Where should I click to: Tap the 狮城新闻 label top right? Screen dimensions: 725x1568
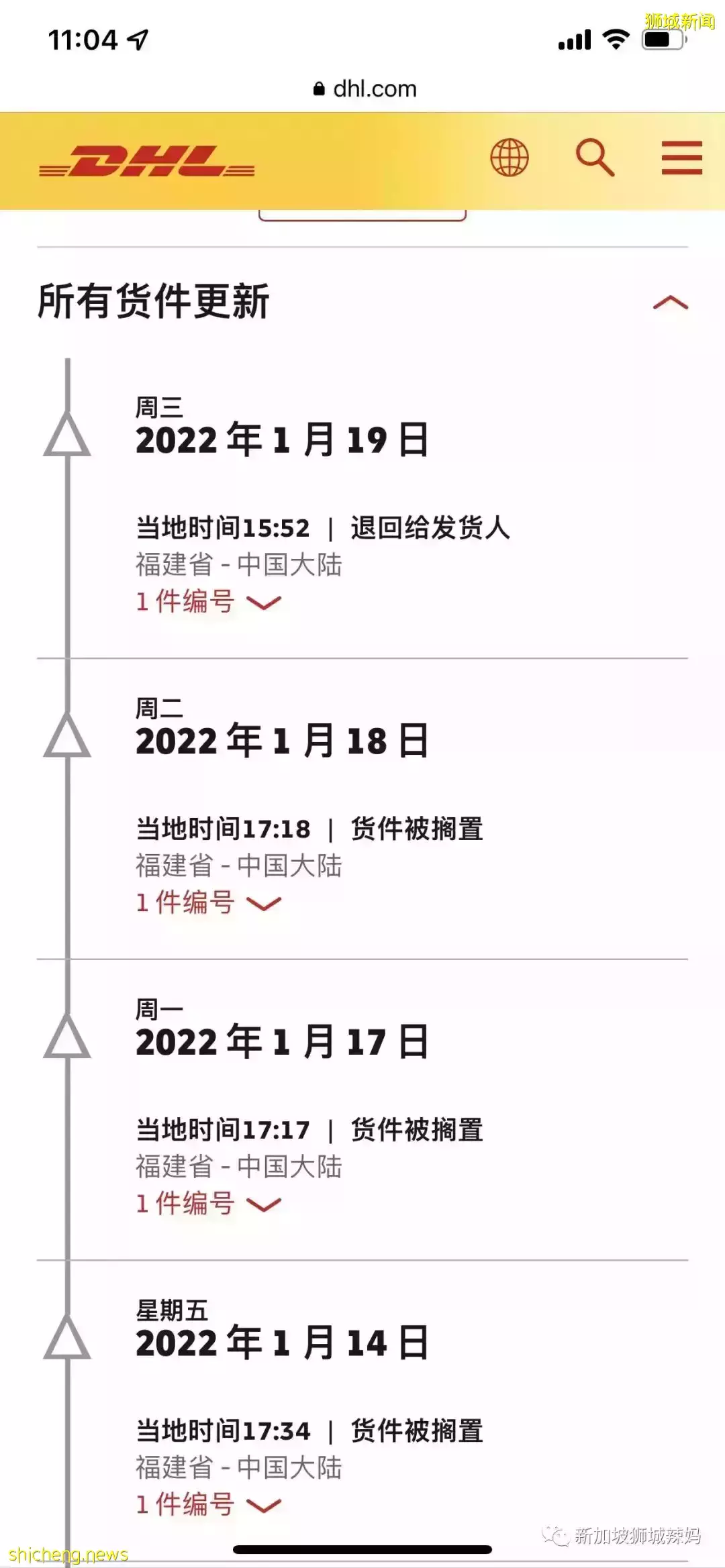[x=678, y=19]
